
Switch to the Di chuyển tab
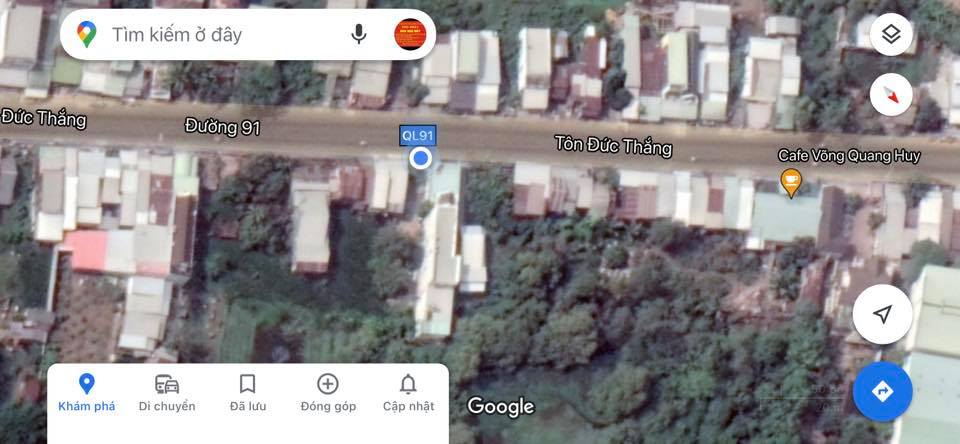(167, 392)
